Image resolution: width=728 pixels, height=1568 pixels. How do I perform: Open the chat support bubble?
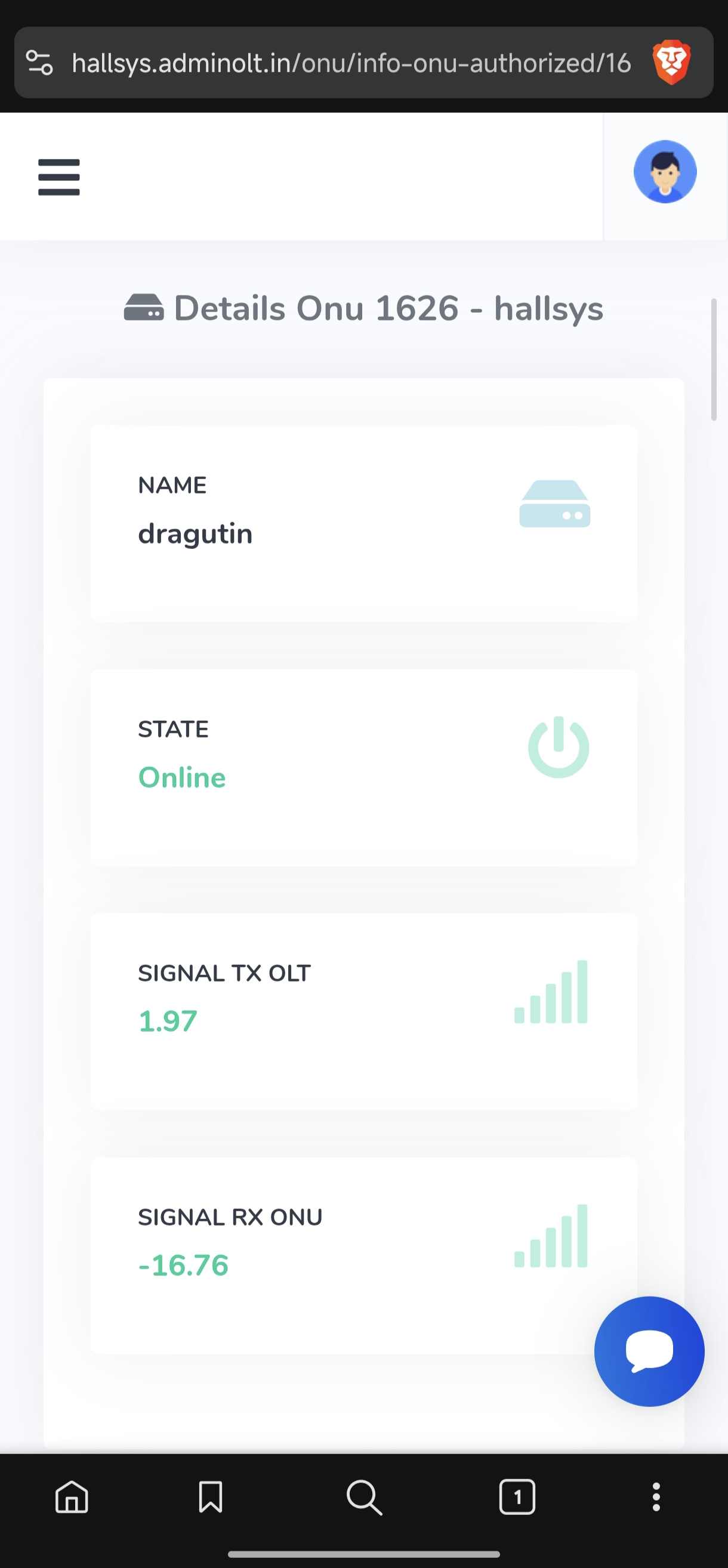[x=649, y=1351]
